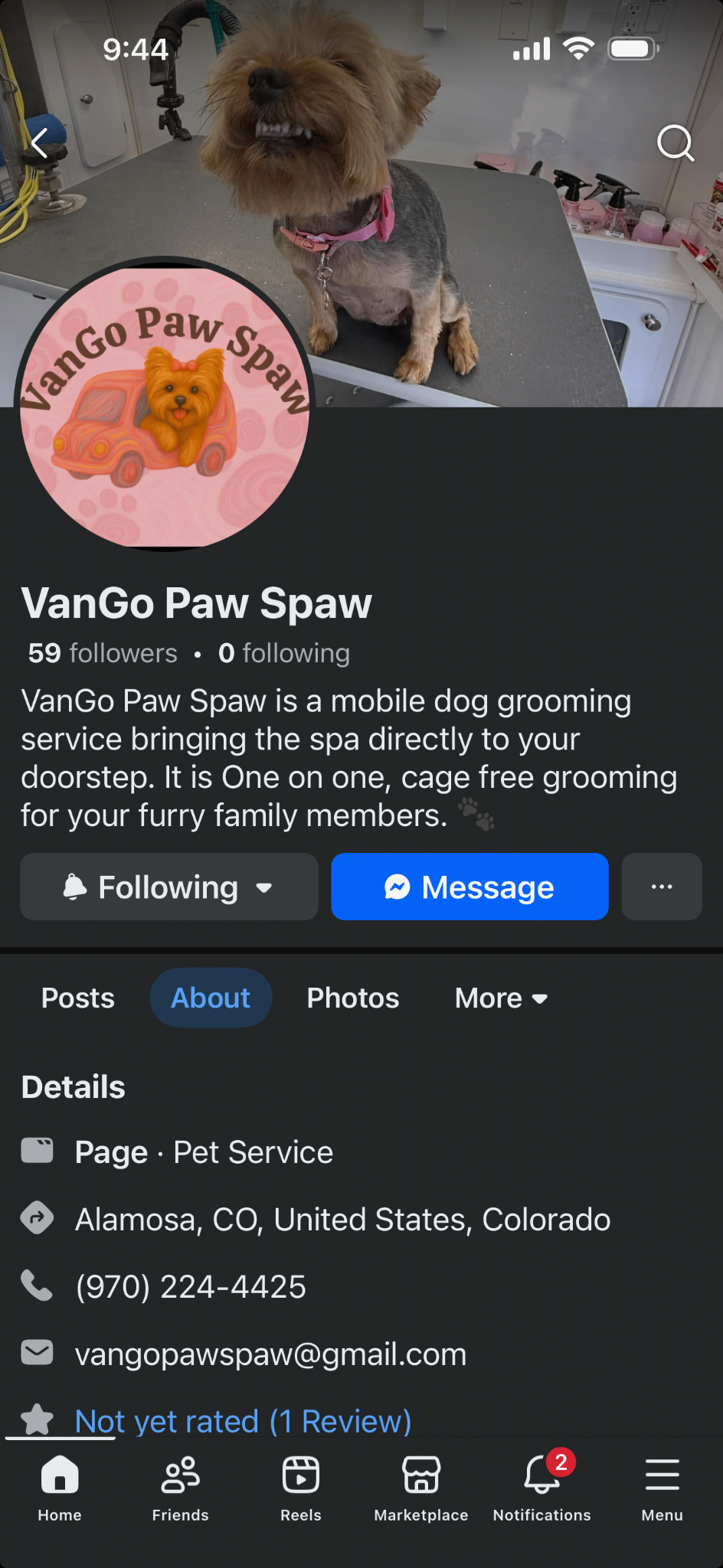Image resolution: width=723 pixels, height=1568 pixels.
Task: Open the Not yet rated (1 Review) link
Action: click(243, 1422)
